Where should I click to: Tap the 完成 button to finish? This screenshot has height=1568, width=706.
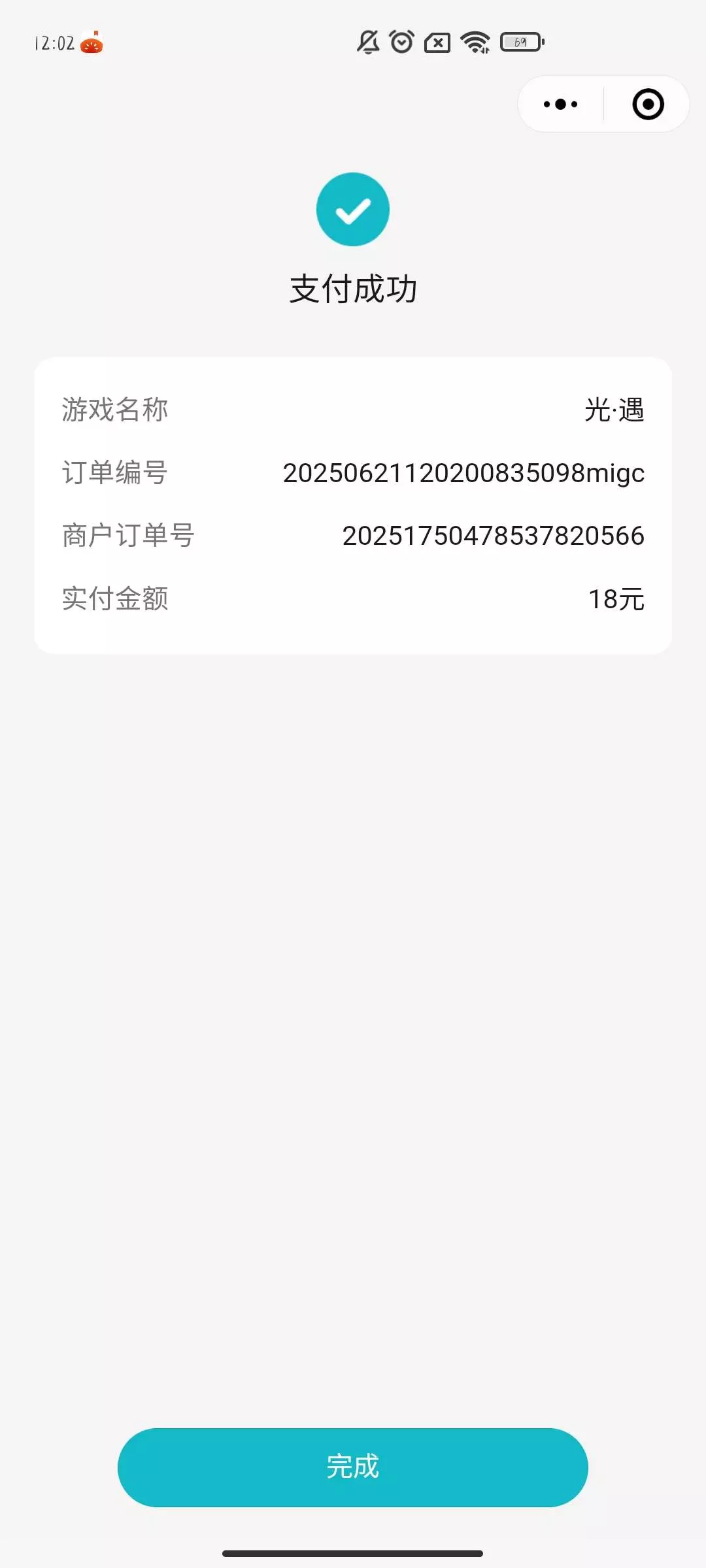click(353, 1467)
